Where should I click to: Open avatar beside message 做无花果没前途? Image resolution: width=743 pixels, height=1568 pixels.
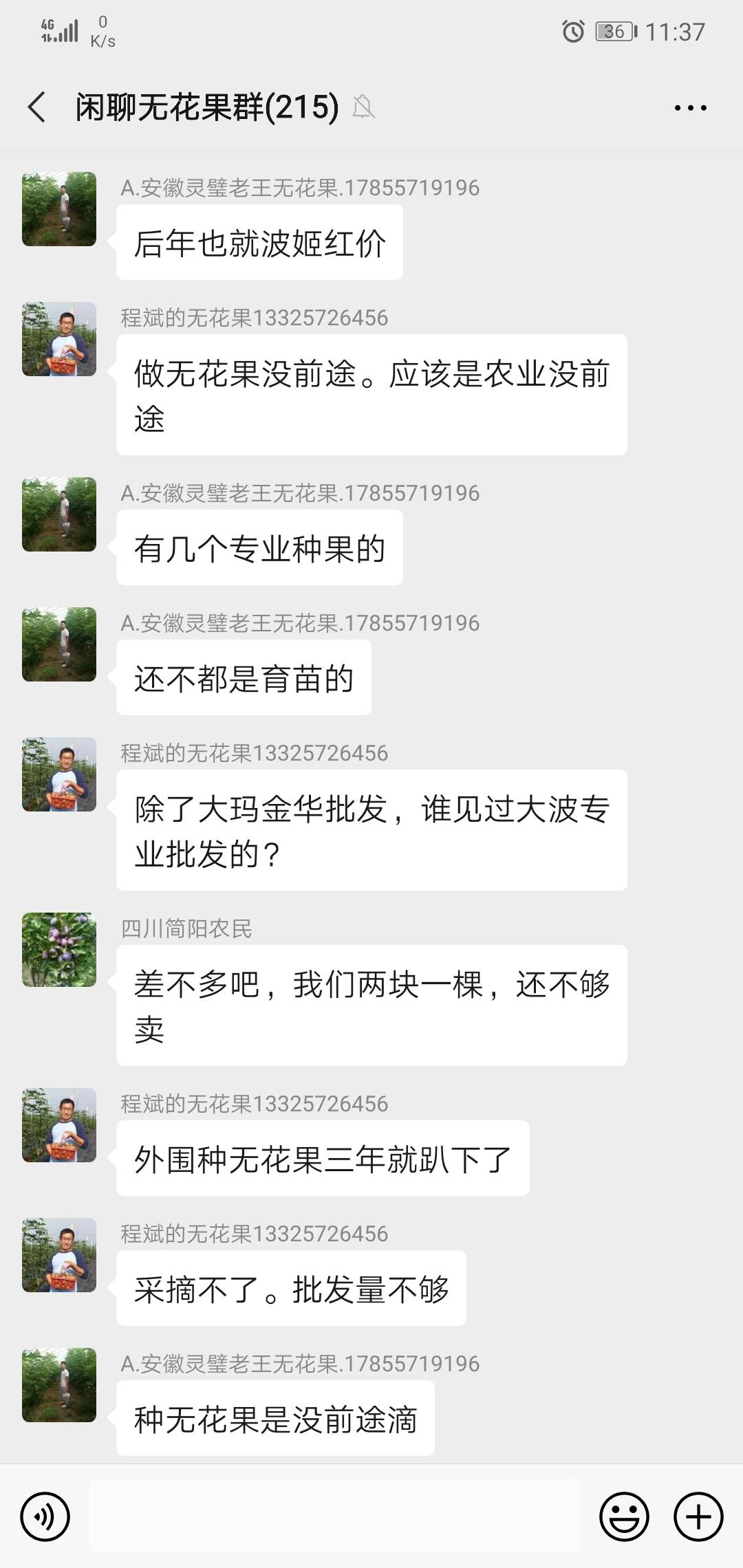[x=59, y=339]
